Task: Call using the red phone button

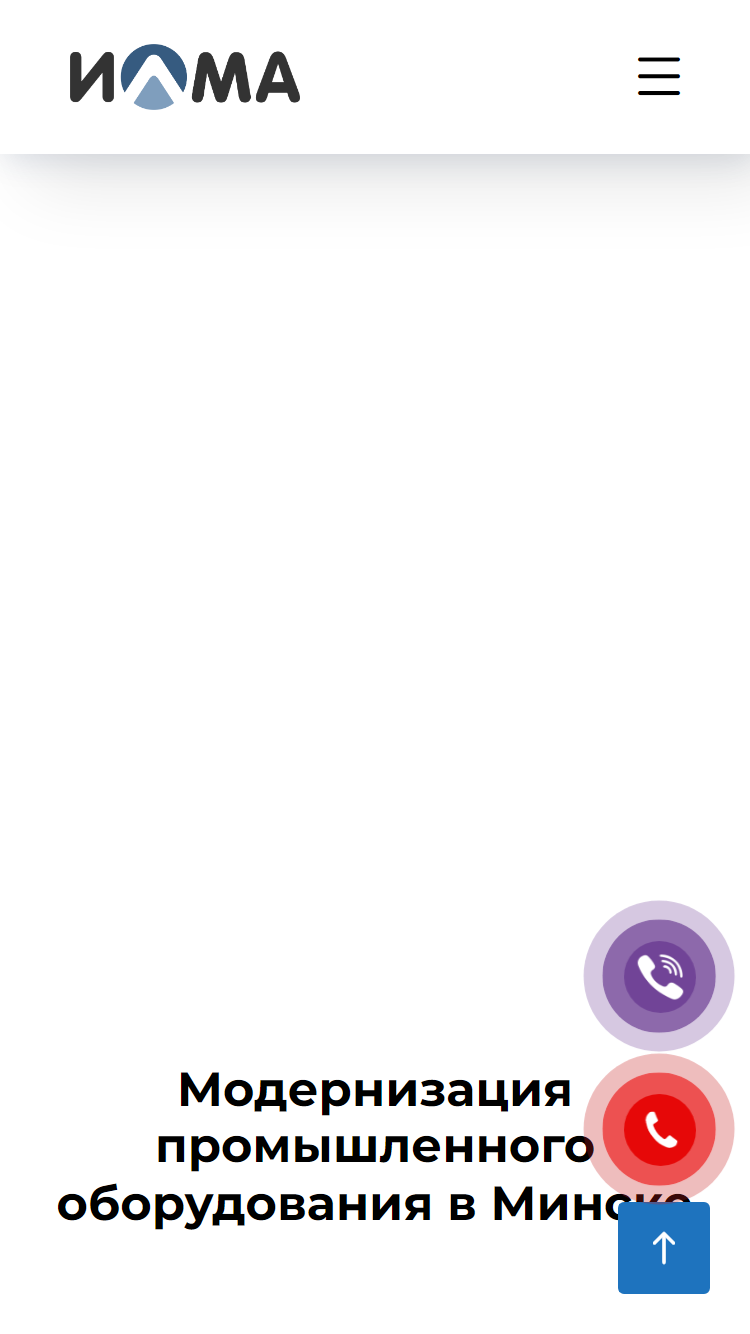Action: point(659,1129)
